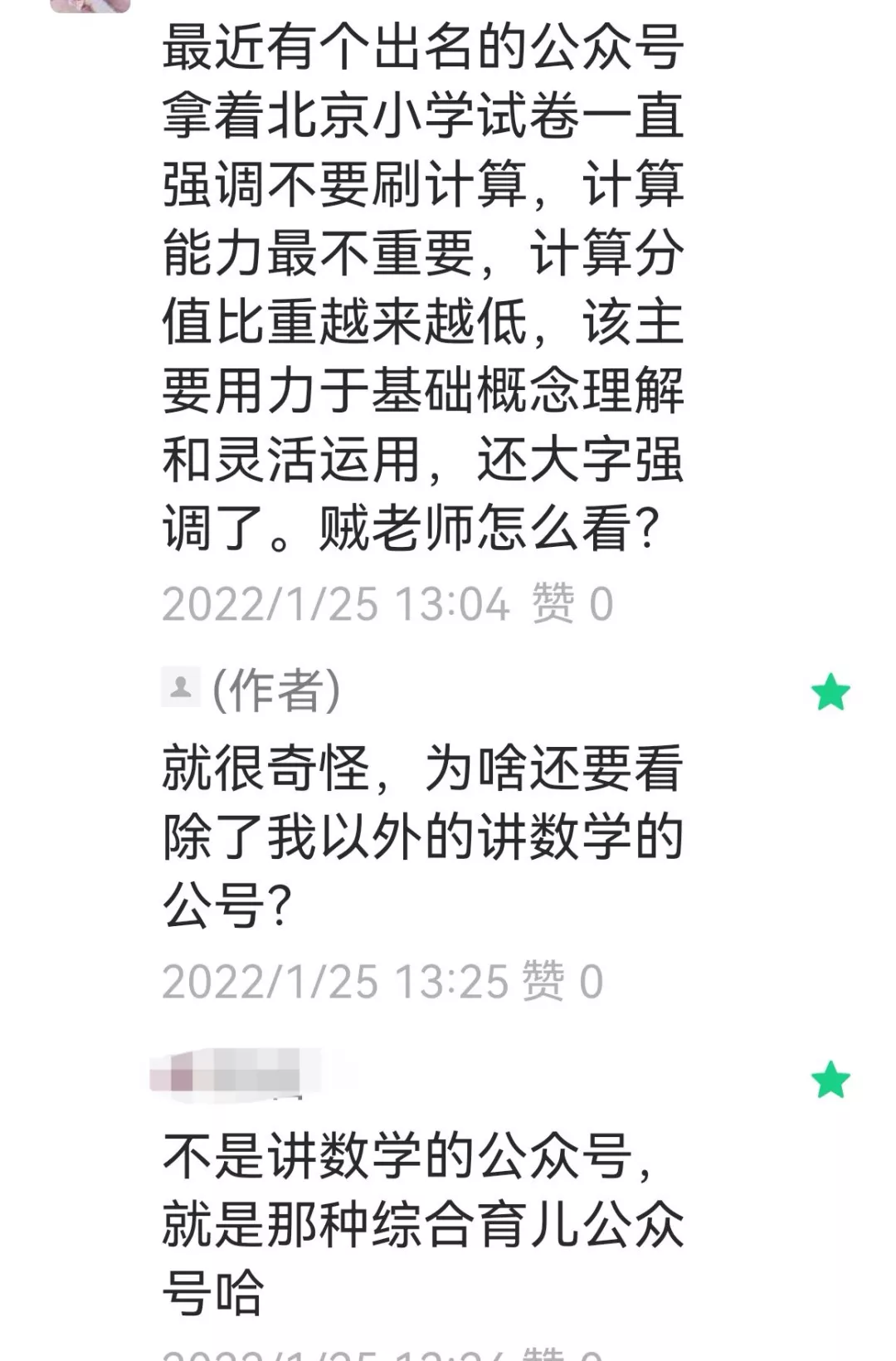The height and width of the screenshot is (1361, 896).
Task: Open the comment asking 贼老师怎么看
Action: coord(421,286)
